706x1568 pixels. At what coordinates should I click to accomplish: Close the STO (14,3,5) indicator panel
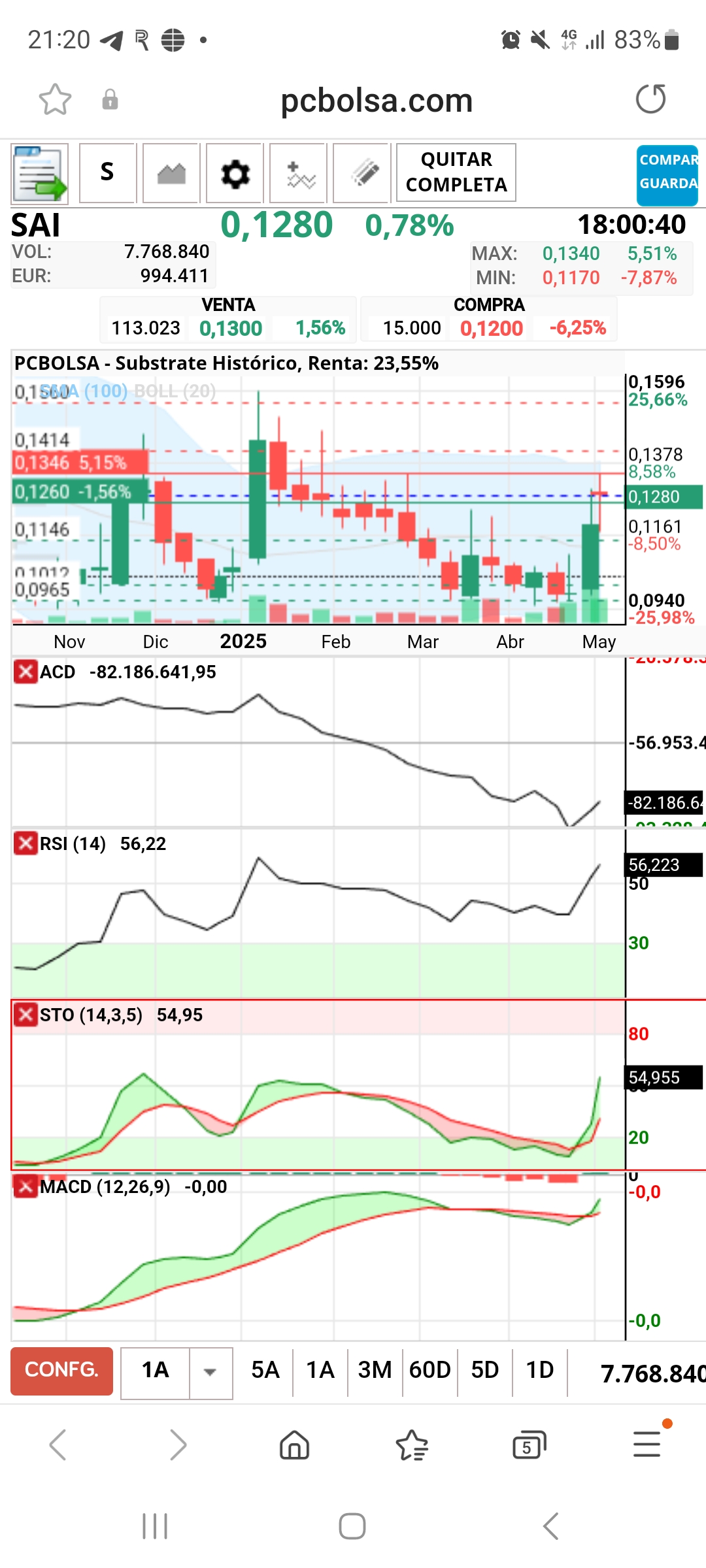point(25,1015)
